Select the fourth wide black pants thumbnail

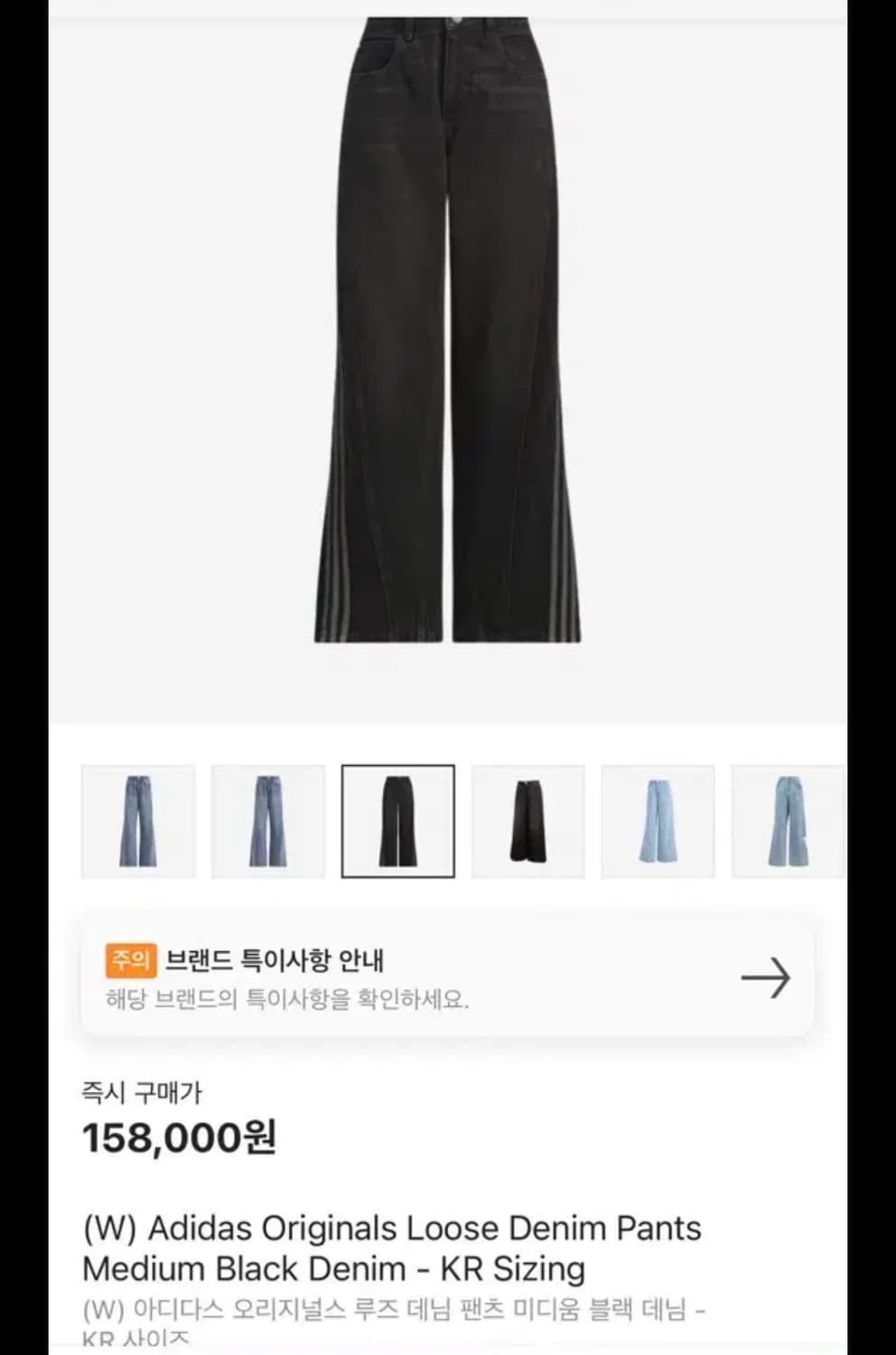(527, 820)
